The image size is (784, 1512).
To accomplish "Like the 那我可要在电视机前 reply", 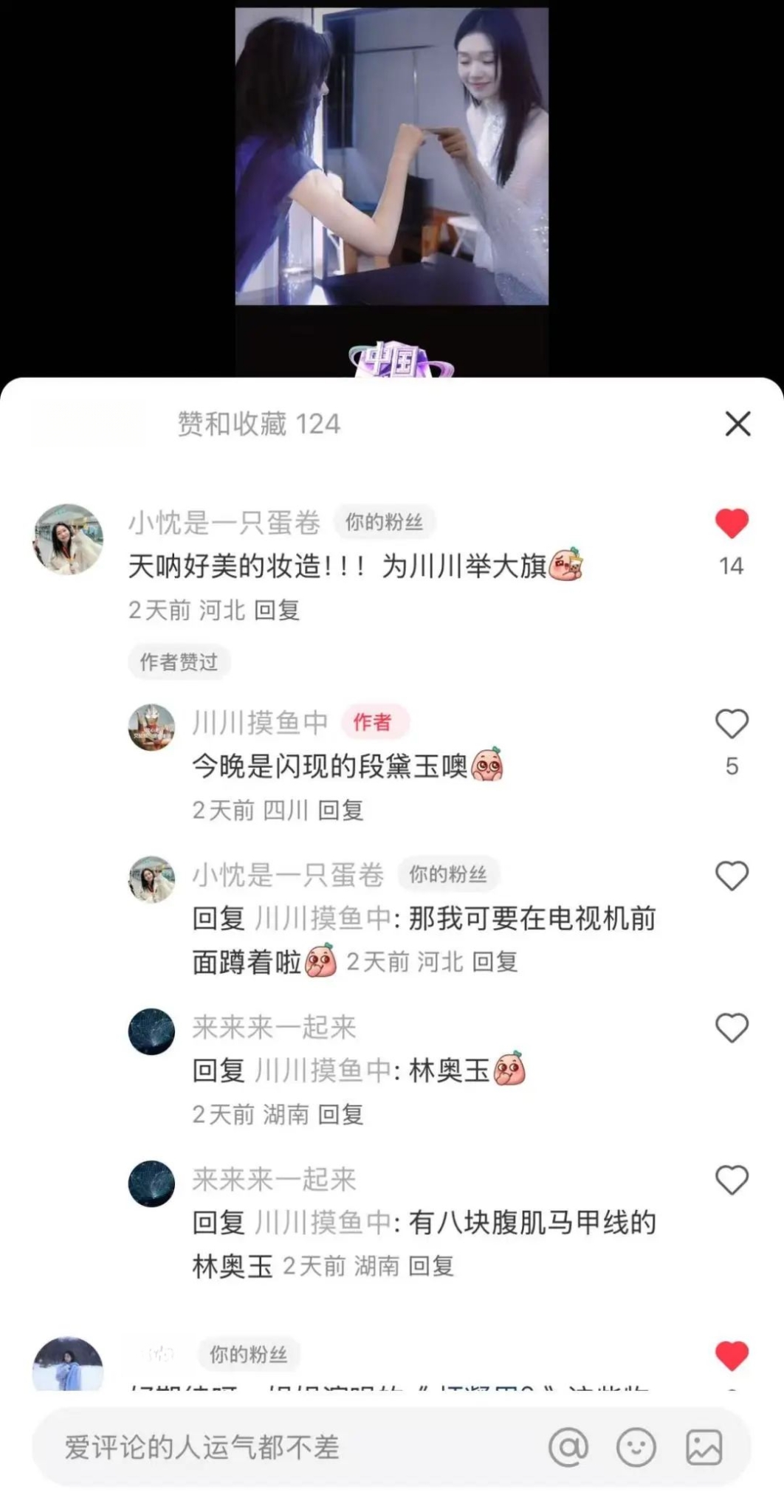I will (732, 876).
